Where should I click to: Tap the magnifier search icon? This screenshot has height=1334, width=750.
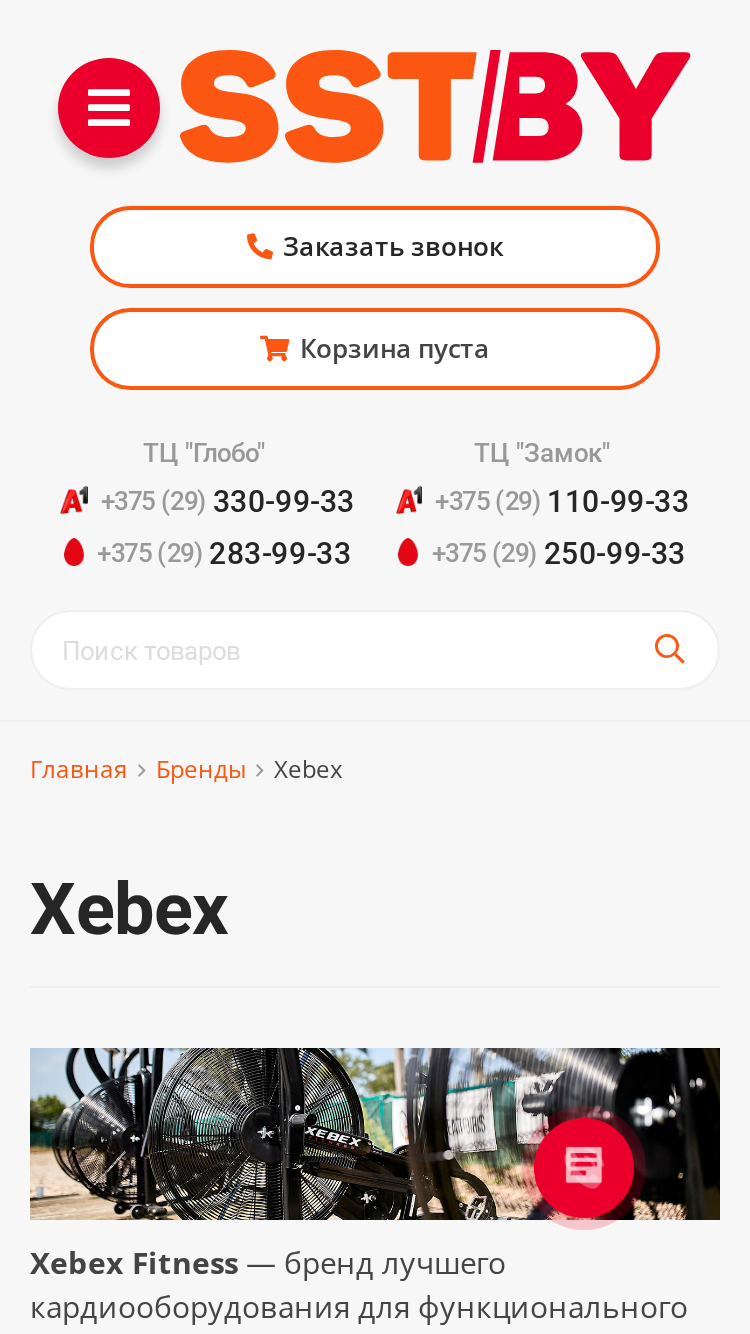point(669,650)
